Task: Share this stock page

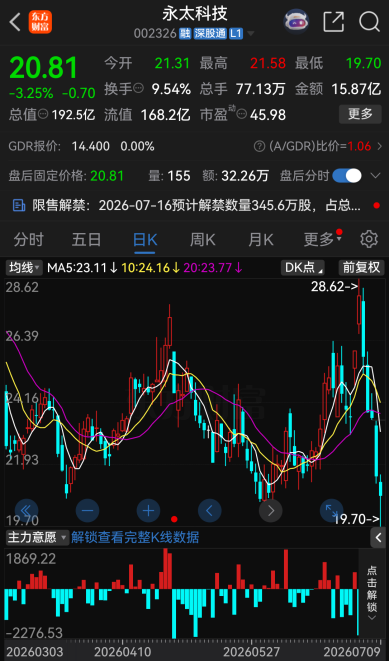Action: 333,21
